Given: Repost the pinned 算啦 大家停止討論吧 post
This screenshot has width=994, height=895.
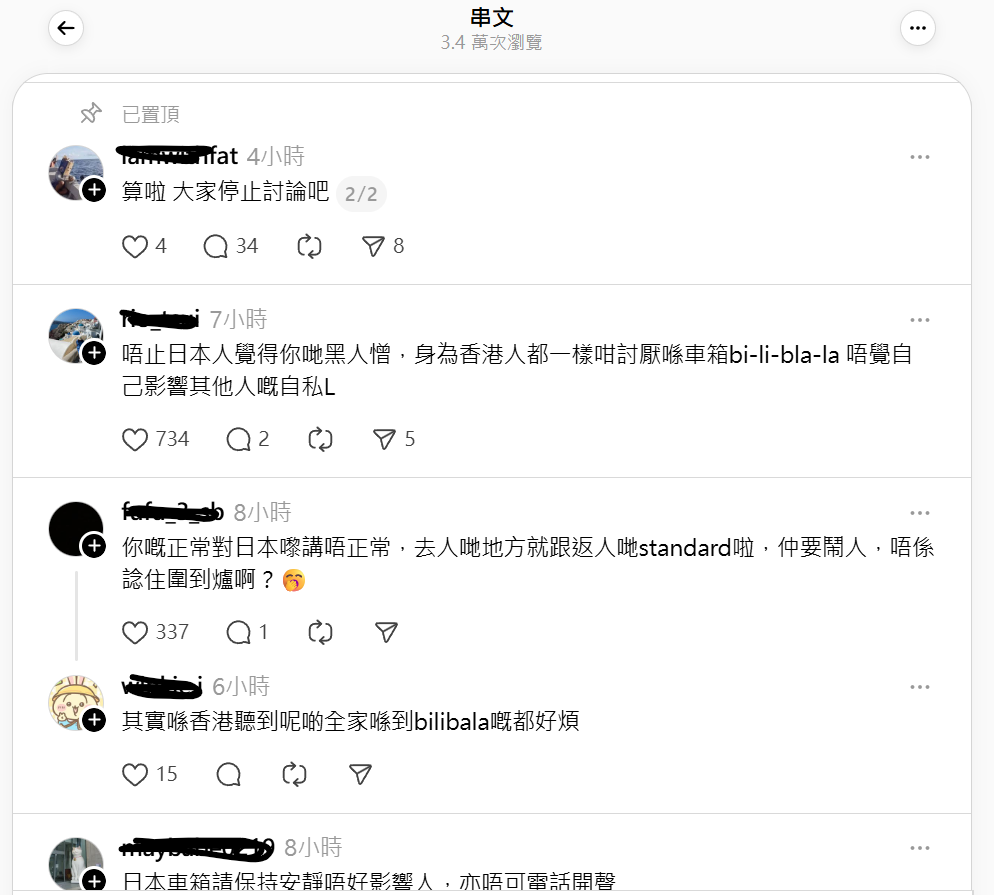Looking at the screenshot, I should click(309, 246).
